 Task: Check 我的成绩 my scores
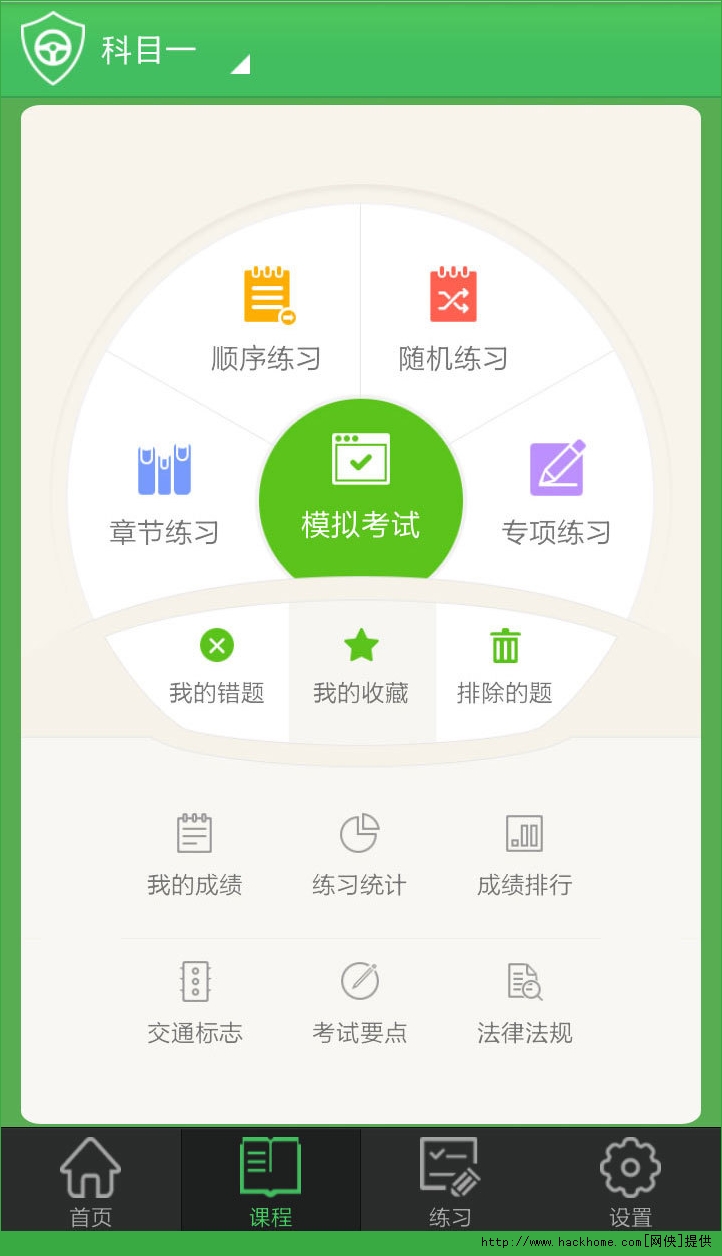pyautogui.click(x=195, y=854)
